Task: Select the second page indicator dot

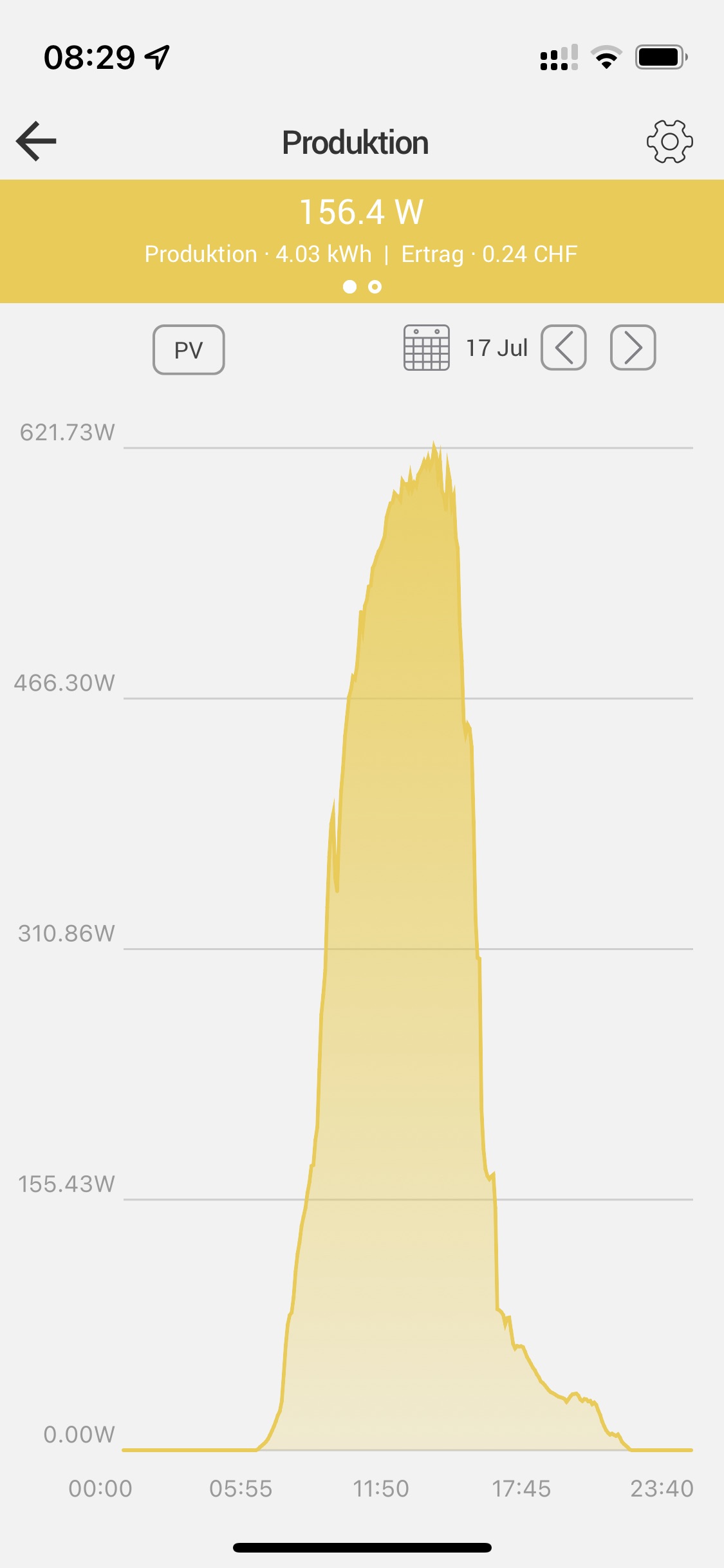Action: (x=375, y=286)
